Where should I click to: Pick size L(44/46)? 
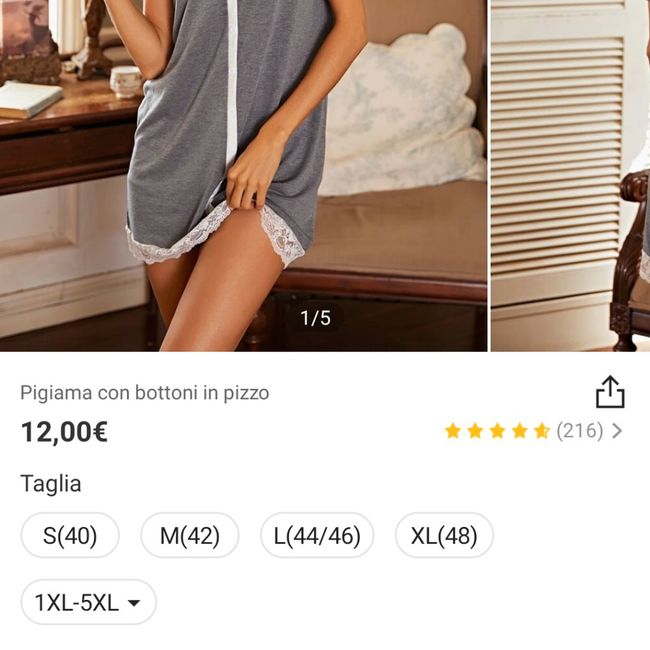(317, 535)
